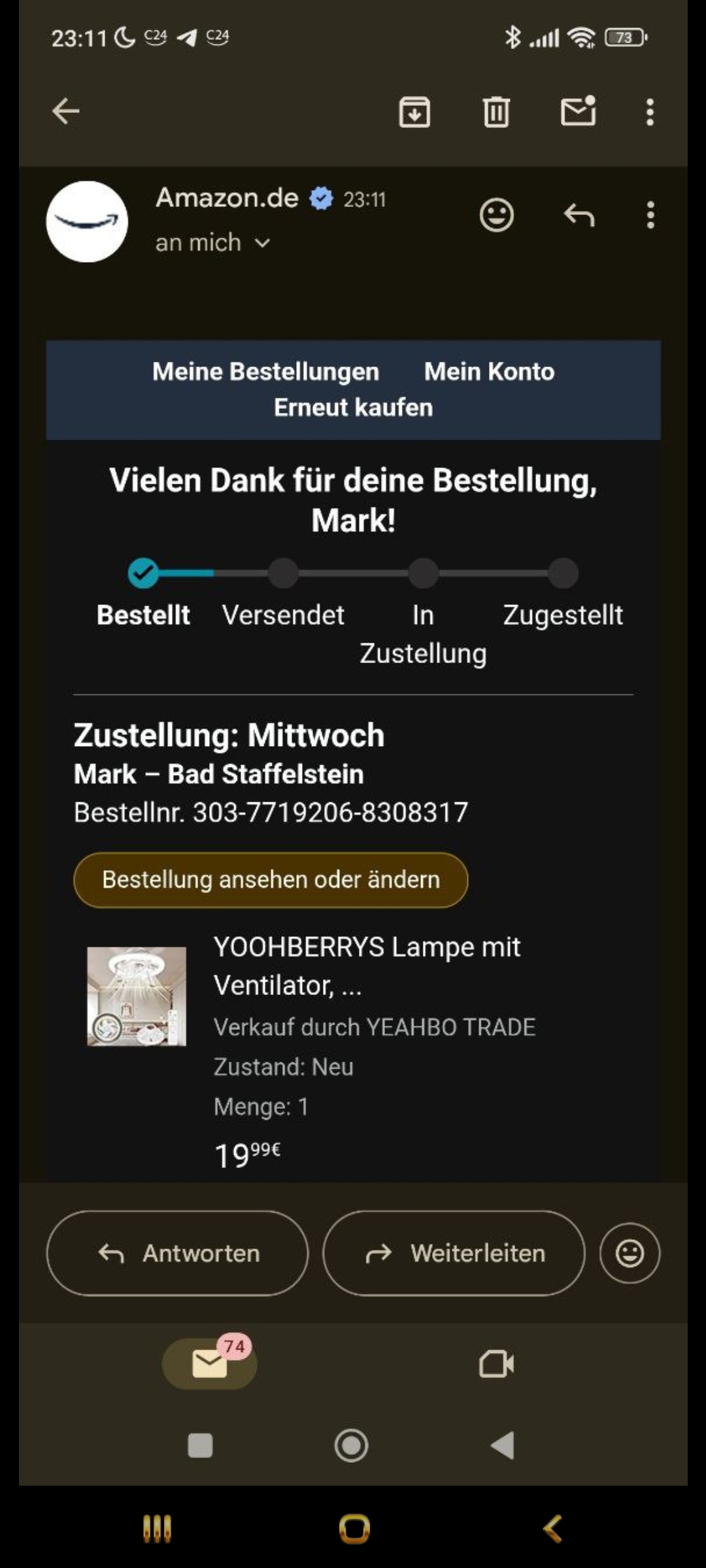Tap Bestellung ansehen oder ändern button
The width and height of the screenshot is (706, 1568).
point(271,880)
